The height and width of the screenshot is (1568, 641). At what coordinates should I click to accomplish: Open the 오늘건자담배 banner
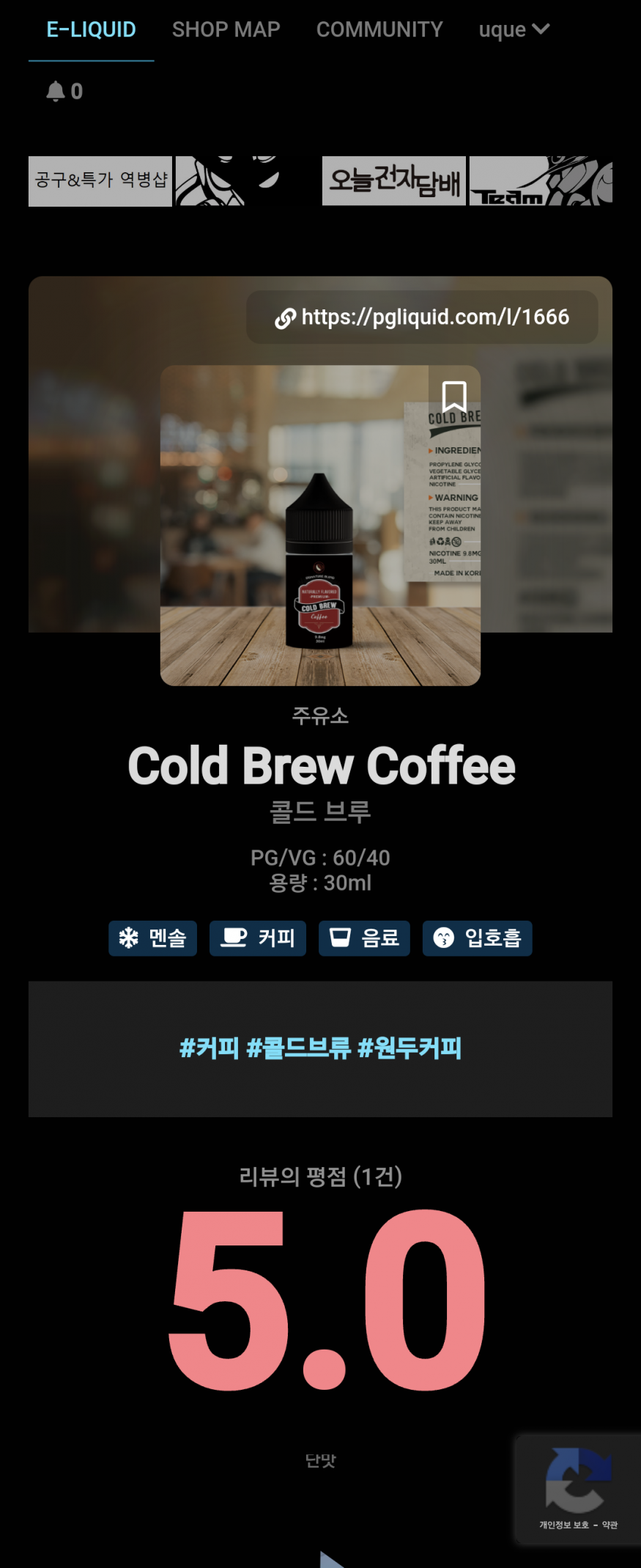pyautogui.click(x=394, y=181)
